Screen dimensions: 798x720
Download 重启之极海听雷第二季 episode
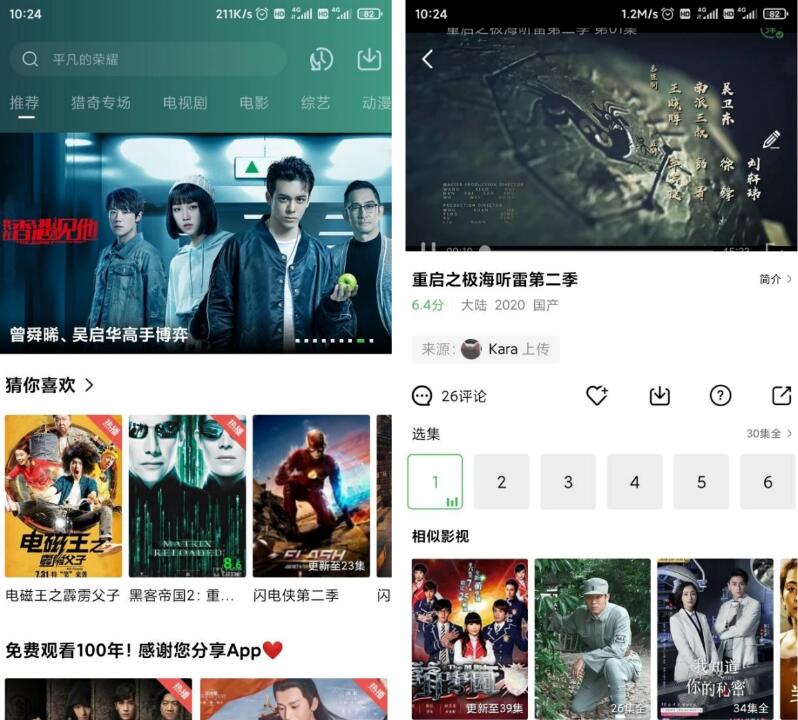(x=659, y=396)
